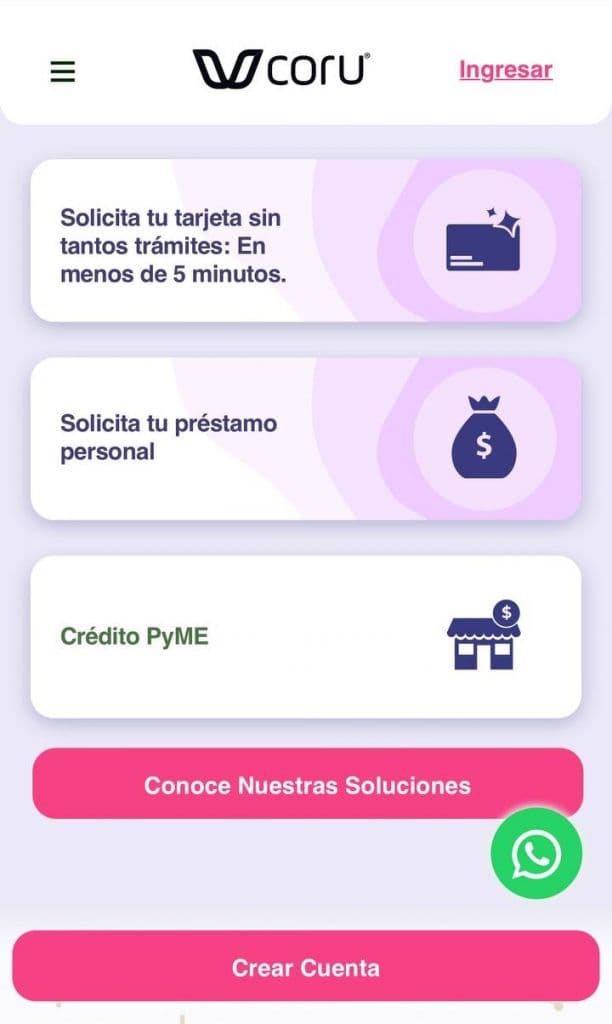Tap the Ingresar login link
The height and width of the screenshot is (1024, 612).
coord(505,70)
